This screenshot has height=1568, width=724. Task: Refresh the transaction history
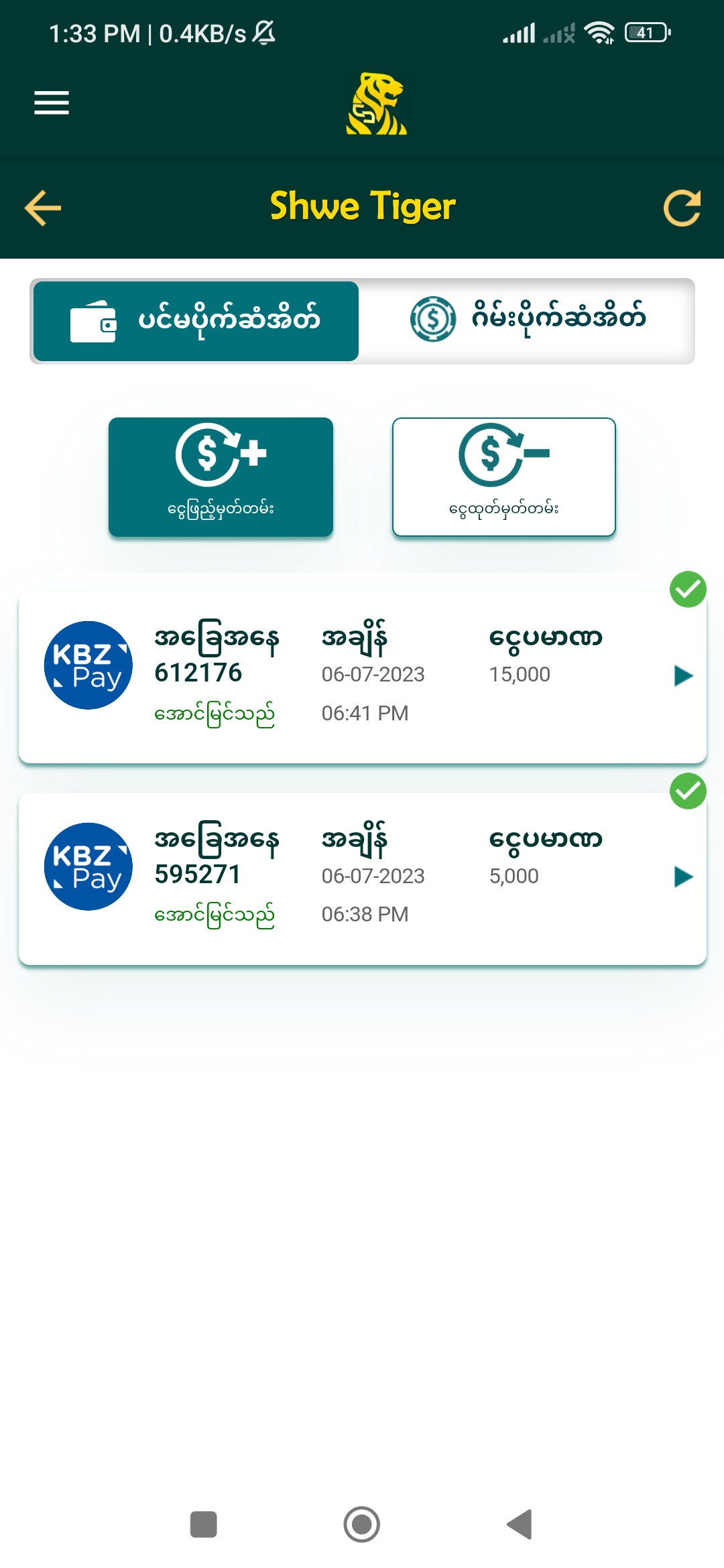pyautogui.click(x=682, y=208)
